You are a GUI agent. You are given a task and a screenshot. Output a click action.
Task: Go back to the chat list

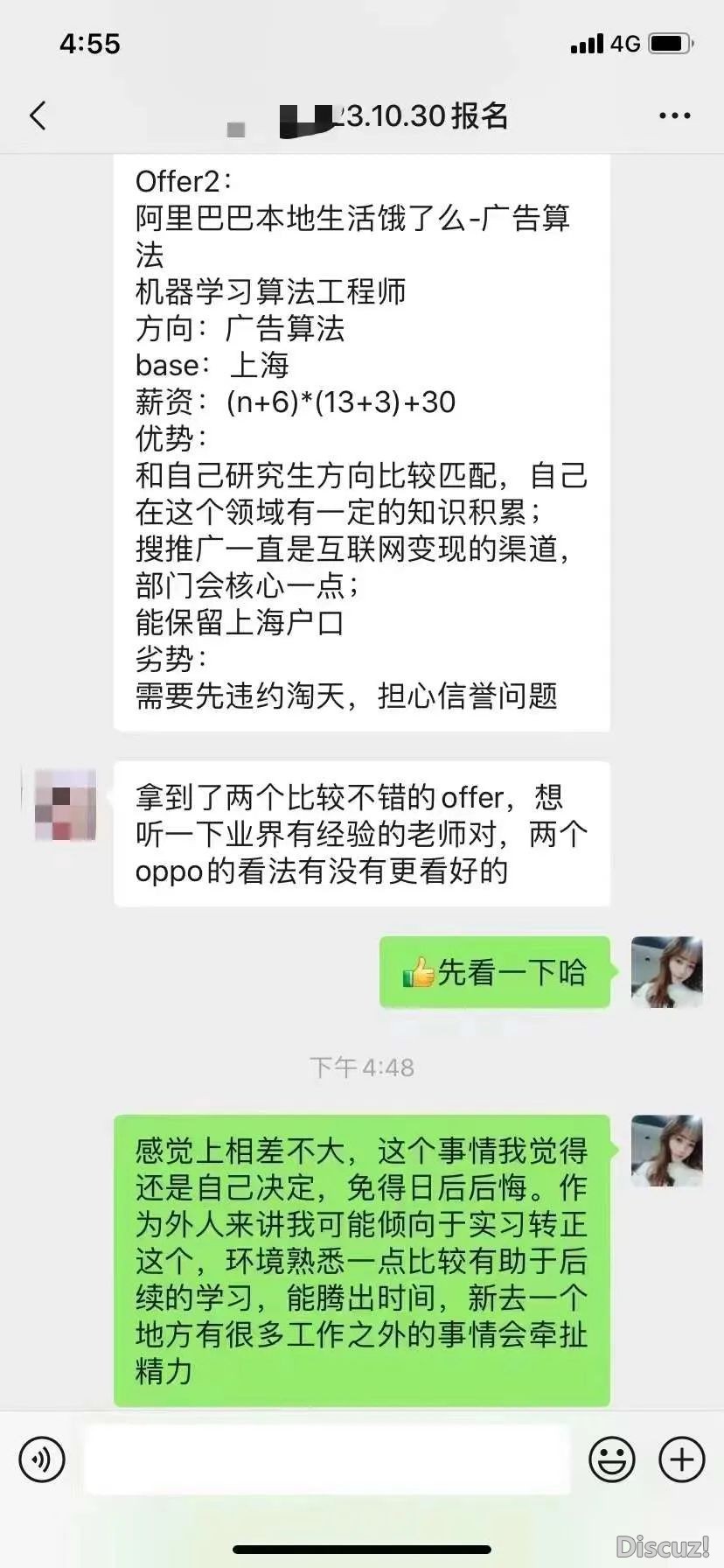click(x=38, y=115)
